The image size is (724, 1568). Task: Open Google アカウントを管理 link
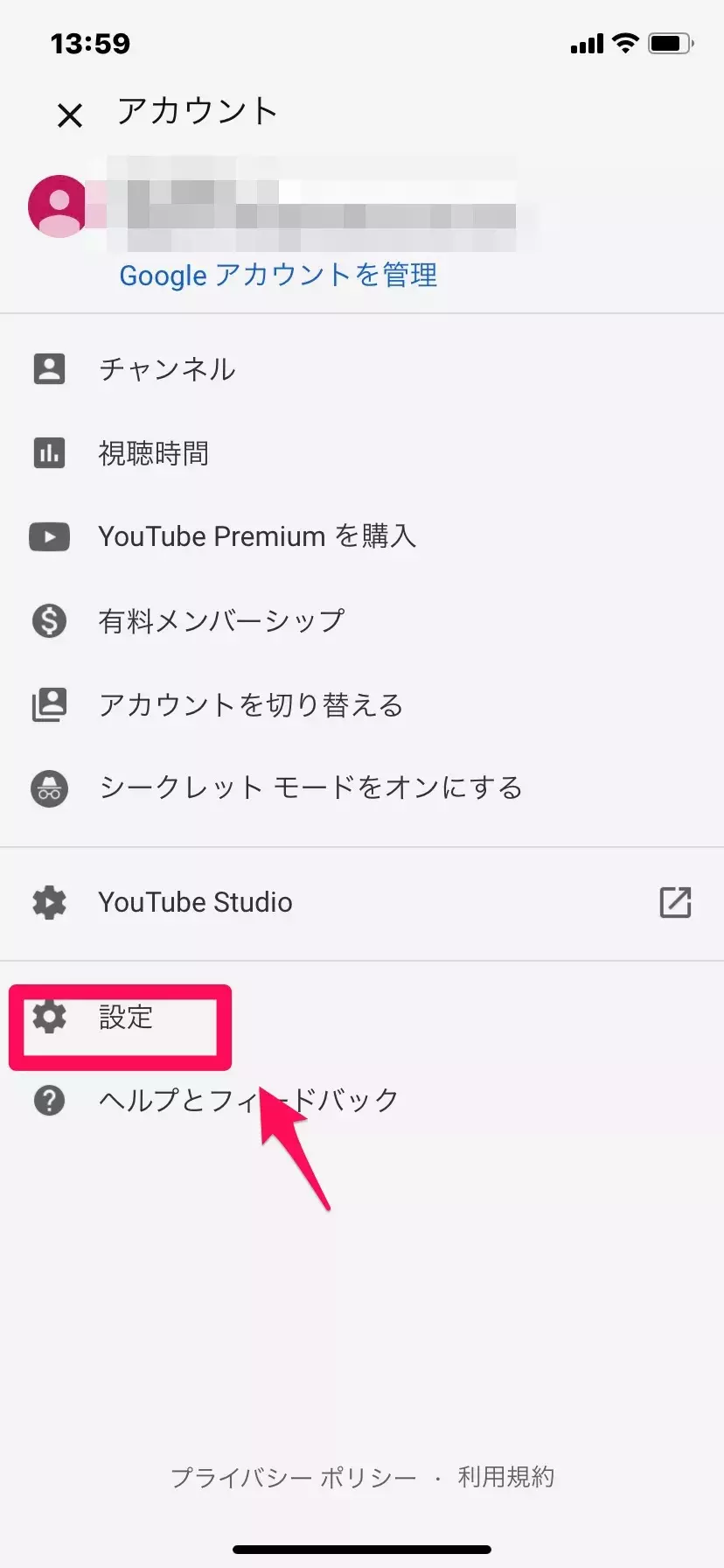point(278,276)
